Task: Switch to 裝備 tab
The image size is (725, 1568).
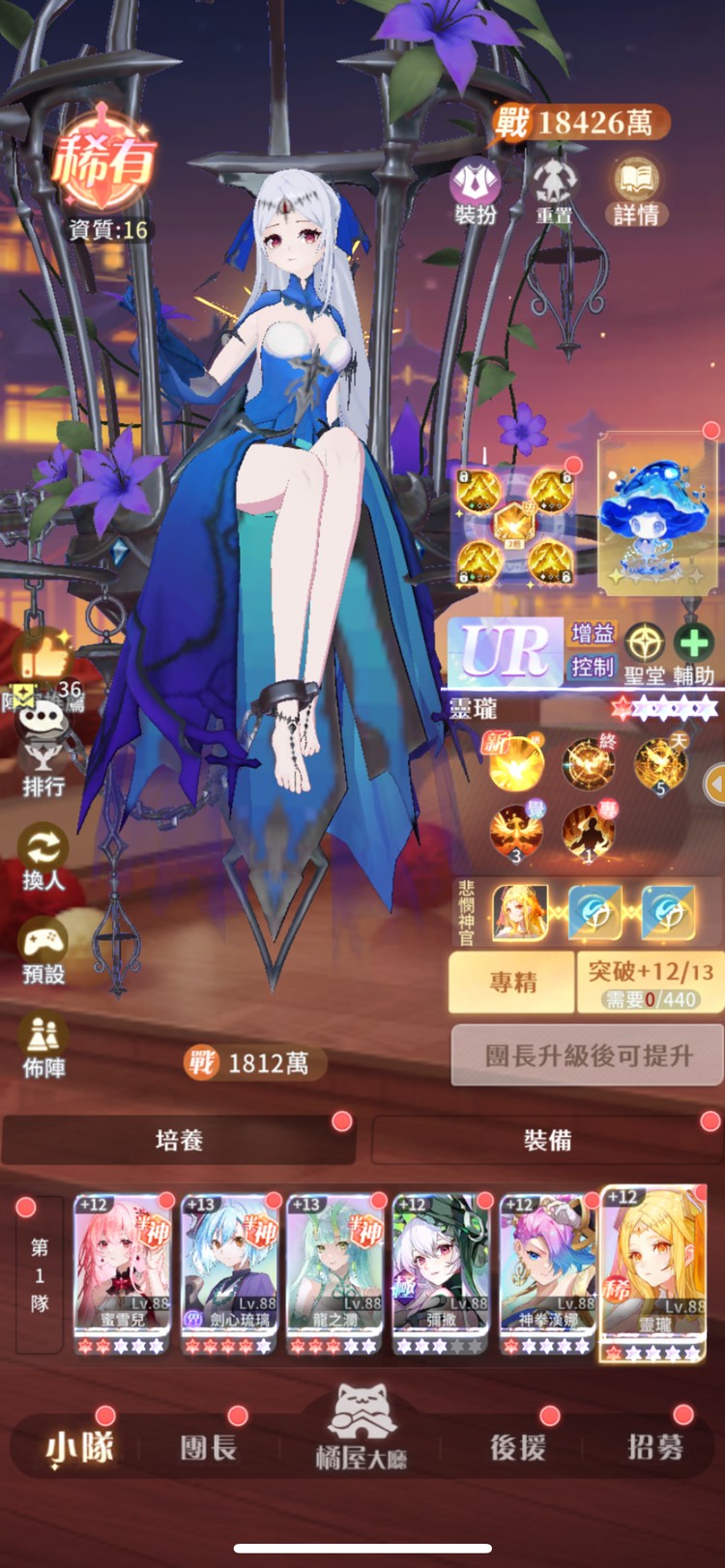Action: pyautogui.click(x=547, y=1141)
